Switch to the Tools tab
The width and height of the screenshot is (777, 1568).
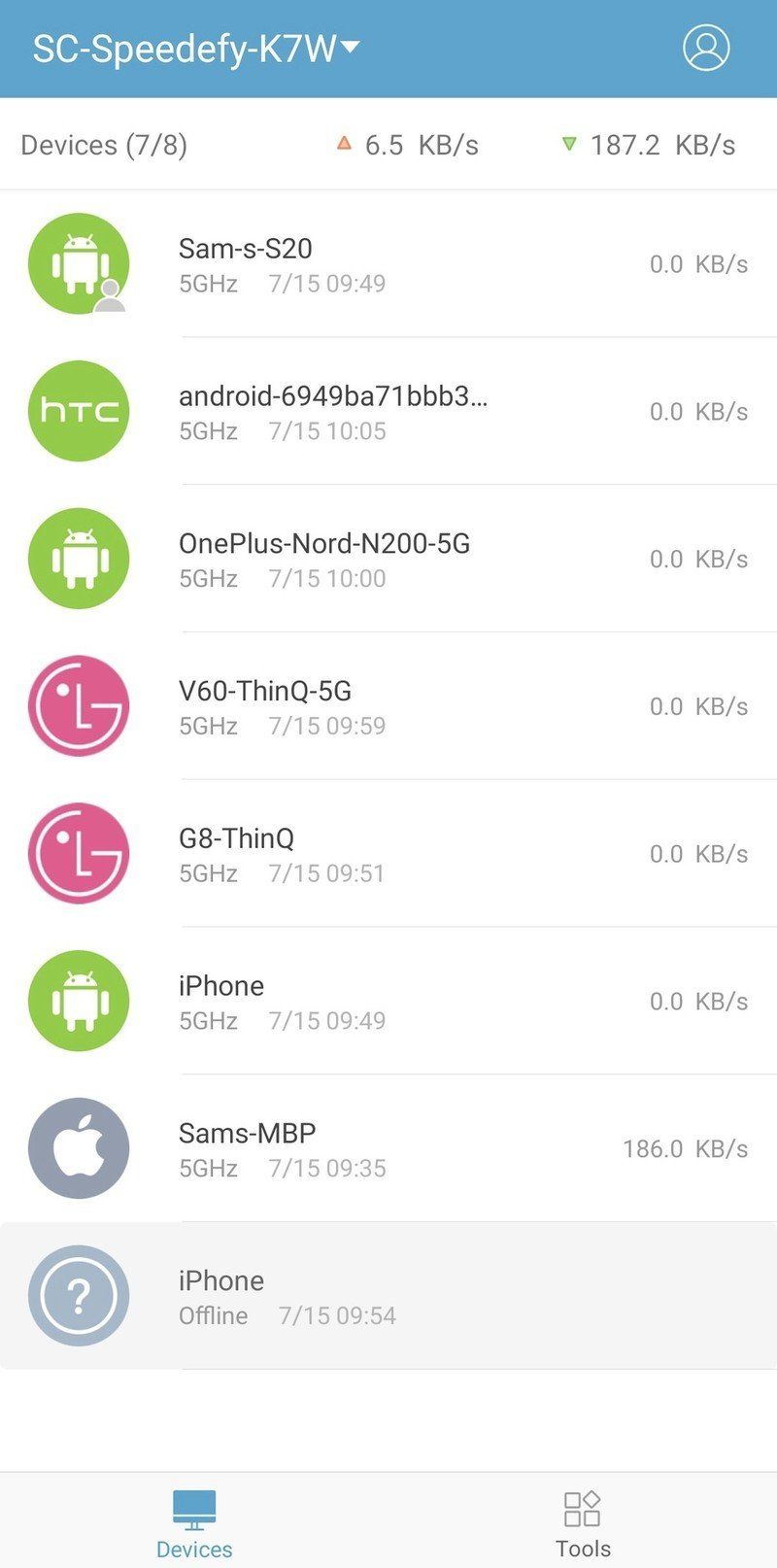pyautogui.click(x=583, y=1521)
